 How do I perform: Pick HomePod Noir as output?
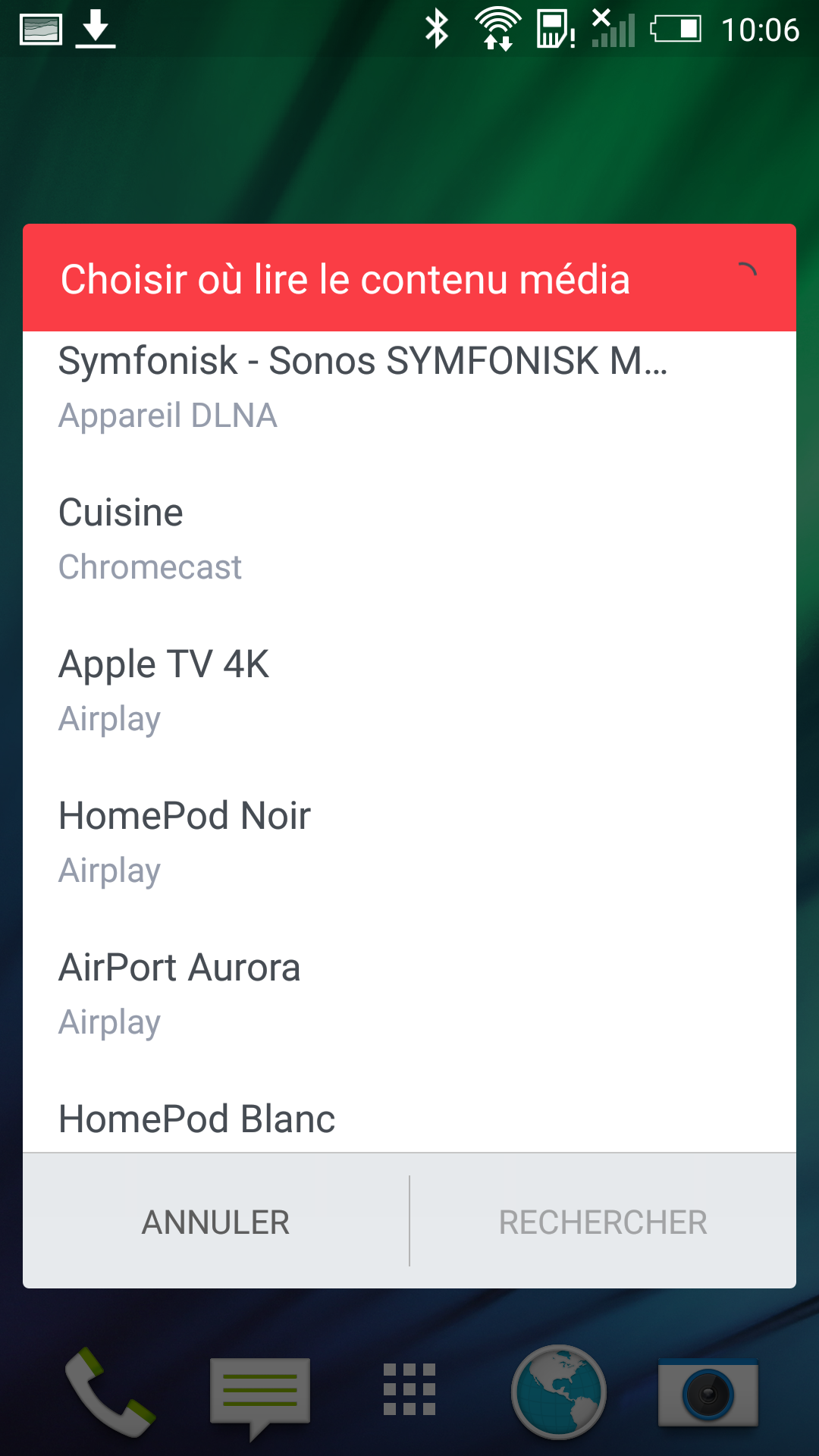[409, 843]
